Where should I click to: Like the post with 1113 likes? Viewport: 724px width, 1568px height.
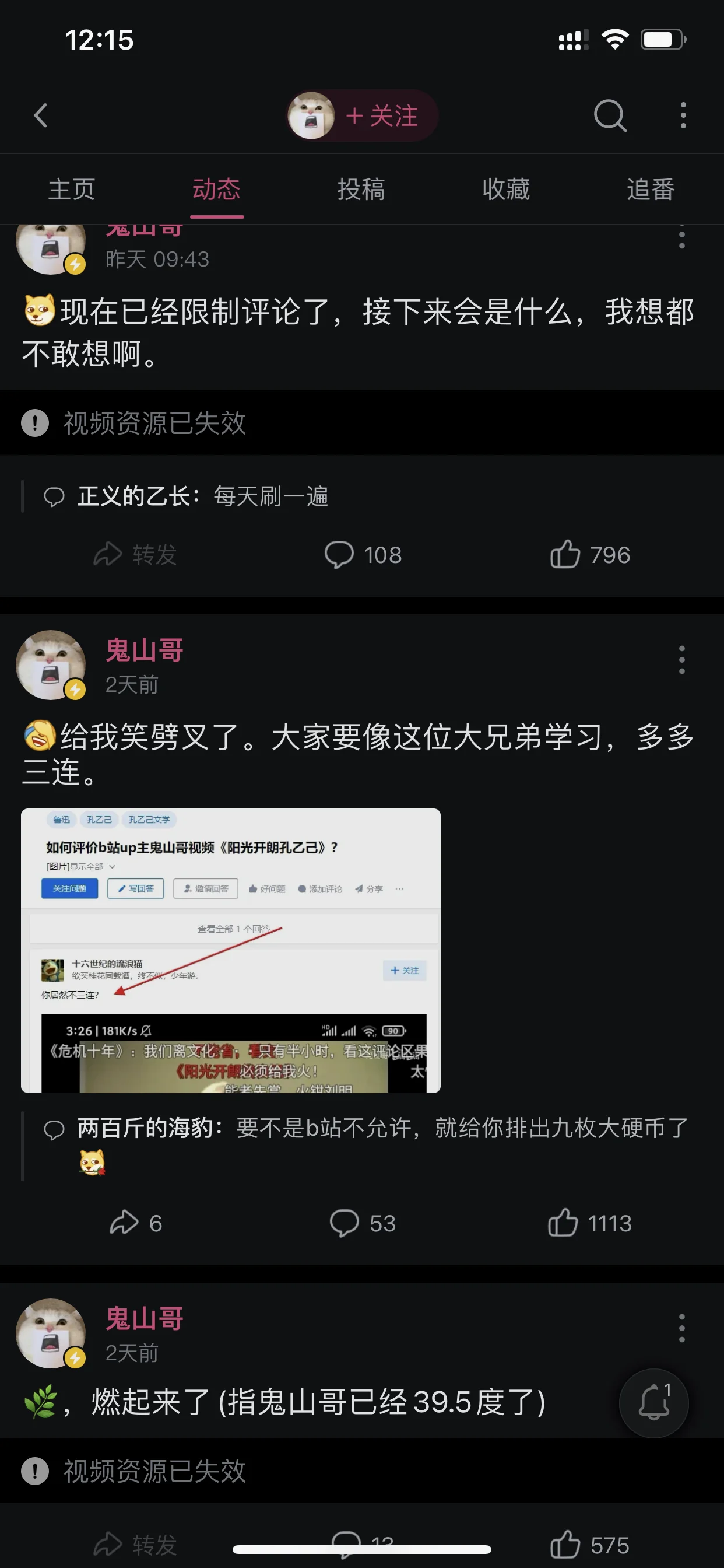[x=589, y=1223]
